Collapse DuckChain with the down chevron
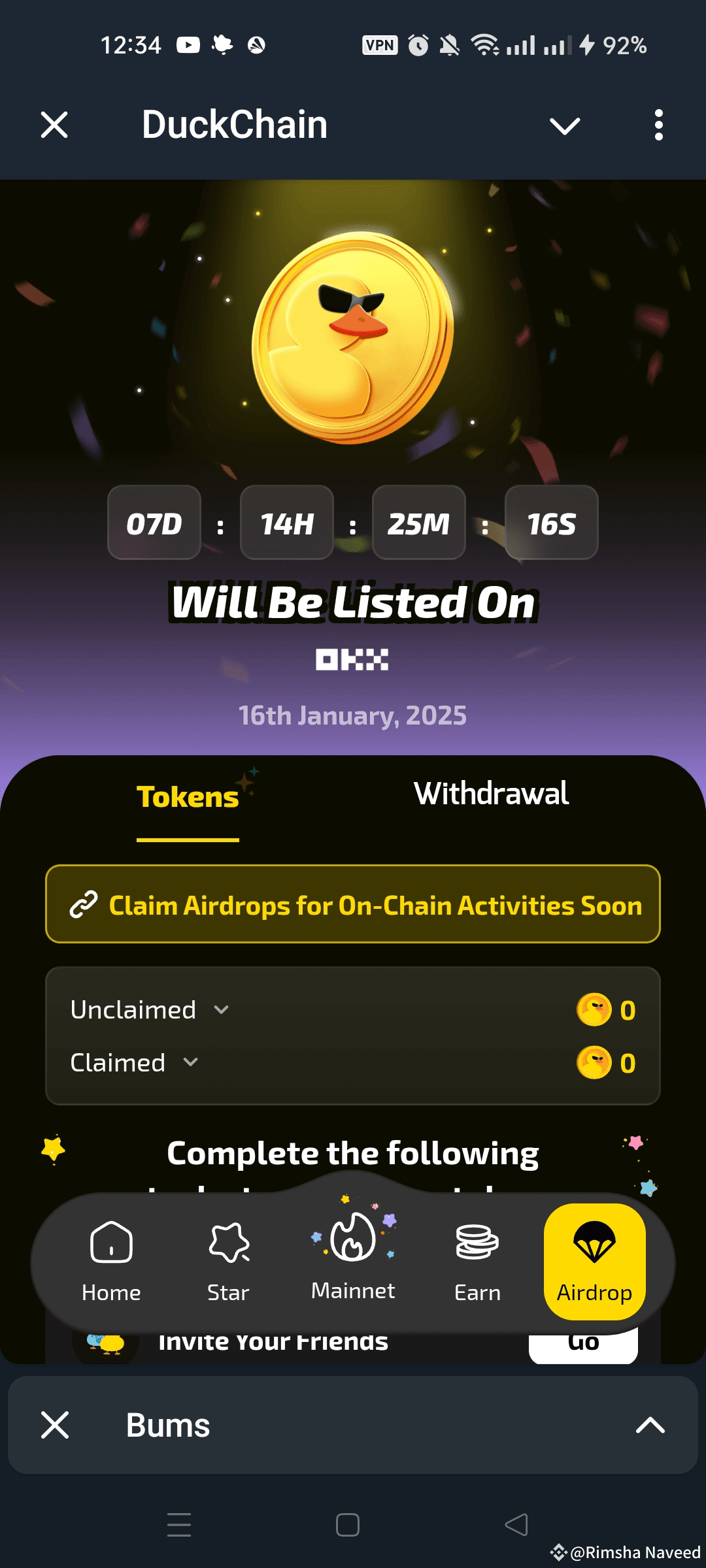 (x=565, y=125)
